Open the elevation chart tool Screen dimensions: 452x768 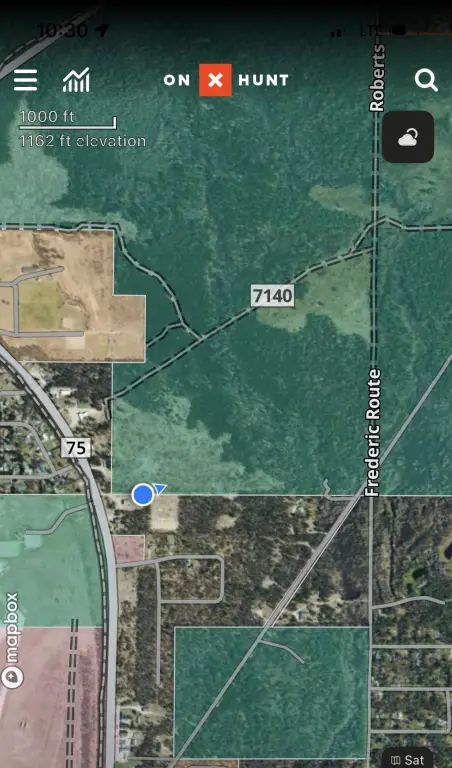pyautogui.click(x=76, y=80)
